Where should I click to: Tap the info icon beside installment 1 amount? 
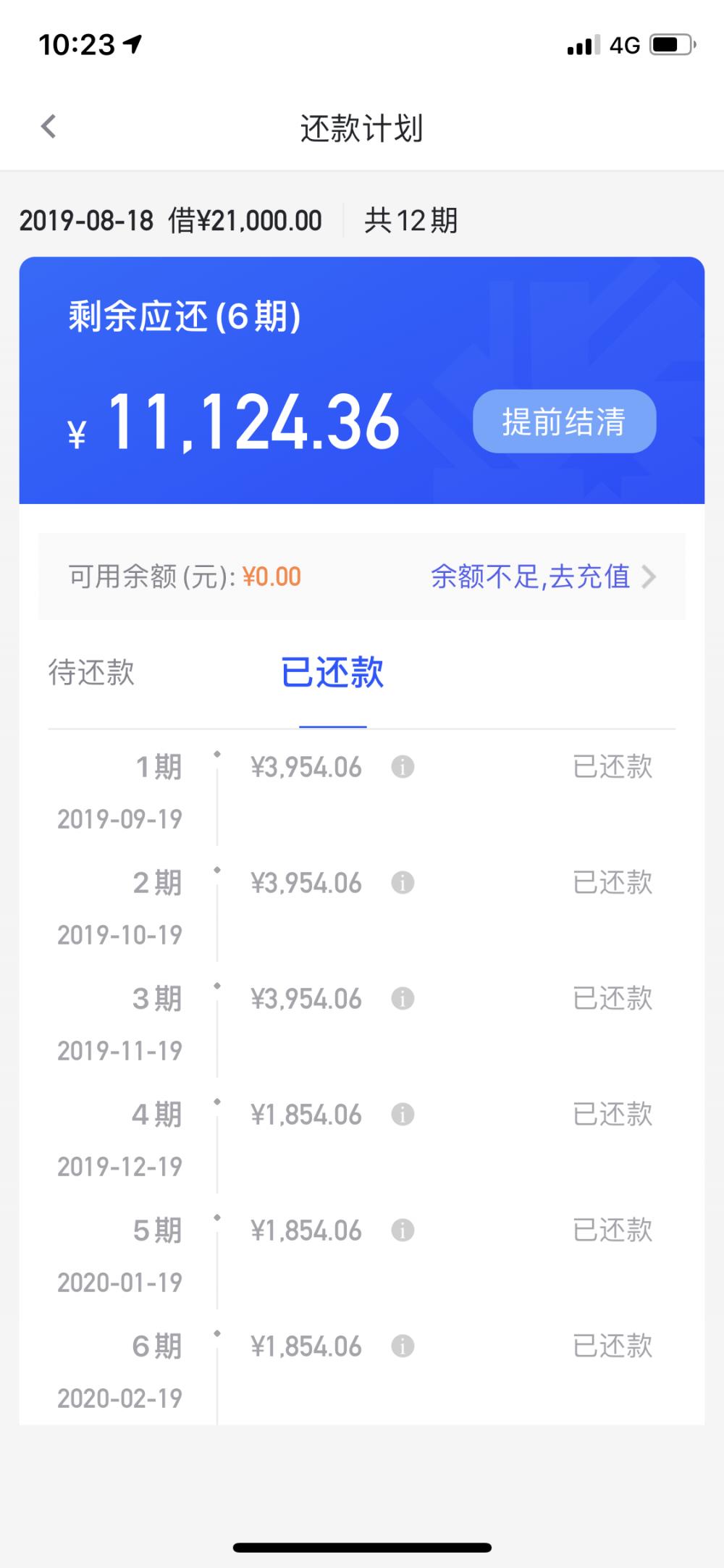[404, 766]
